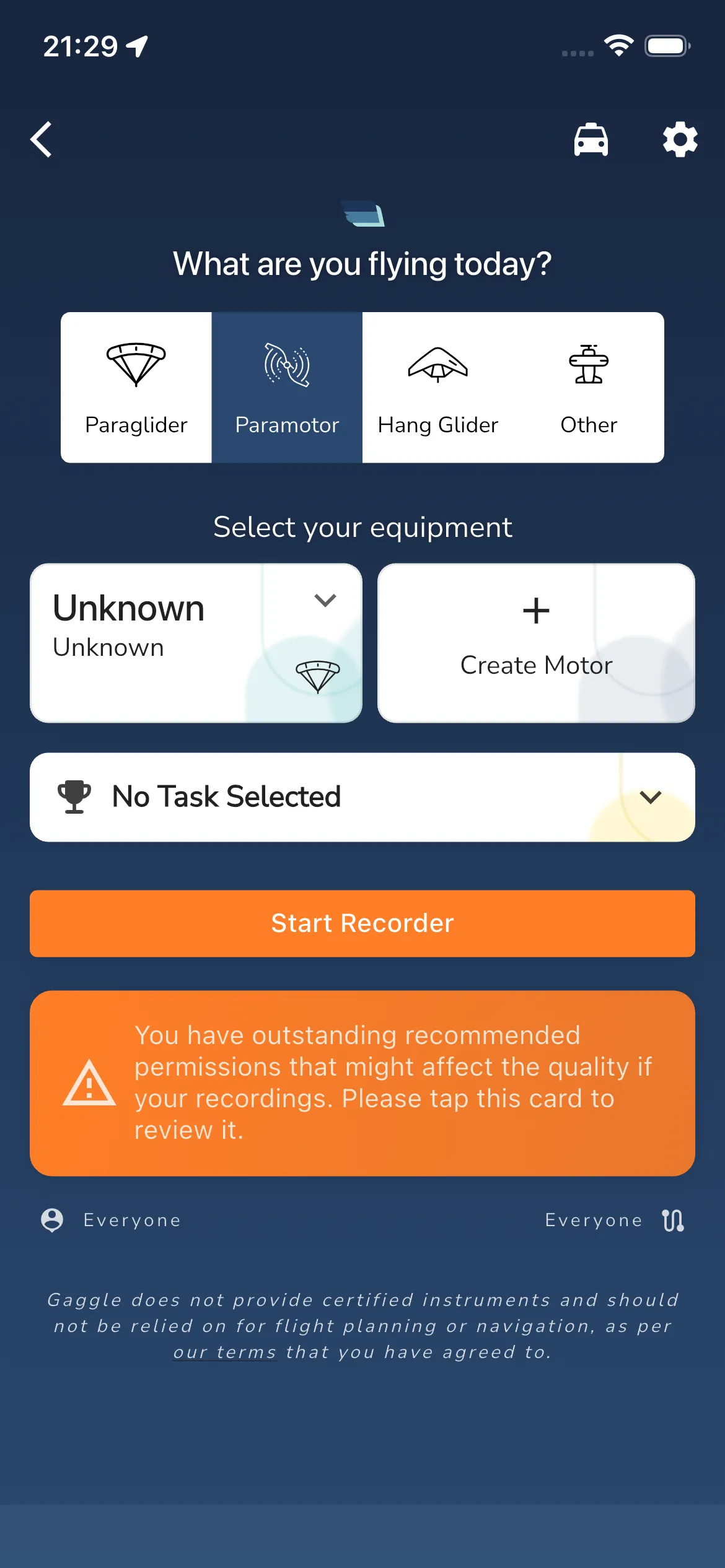Screen dimensions: 725x1568
Task: Open the 'our terms' link
Action: [224, 1352]
